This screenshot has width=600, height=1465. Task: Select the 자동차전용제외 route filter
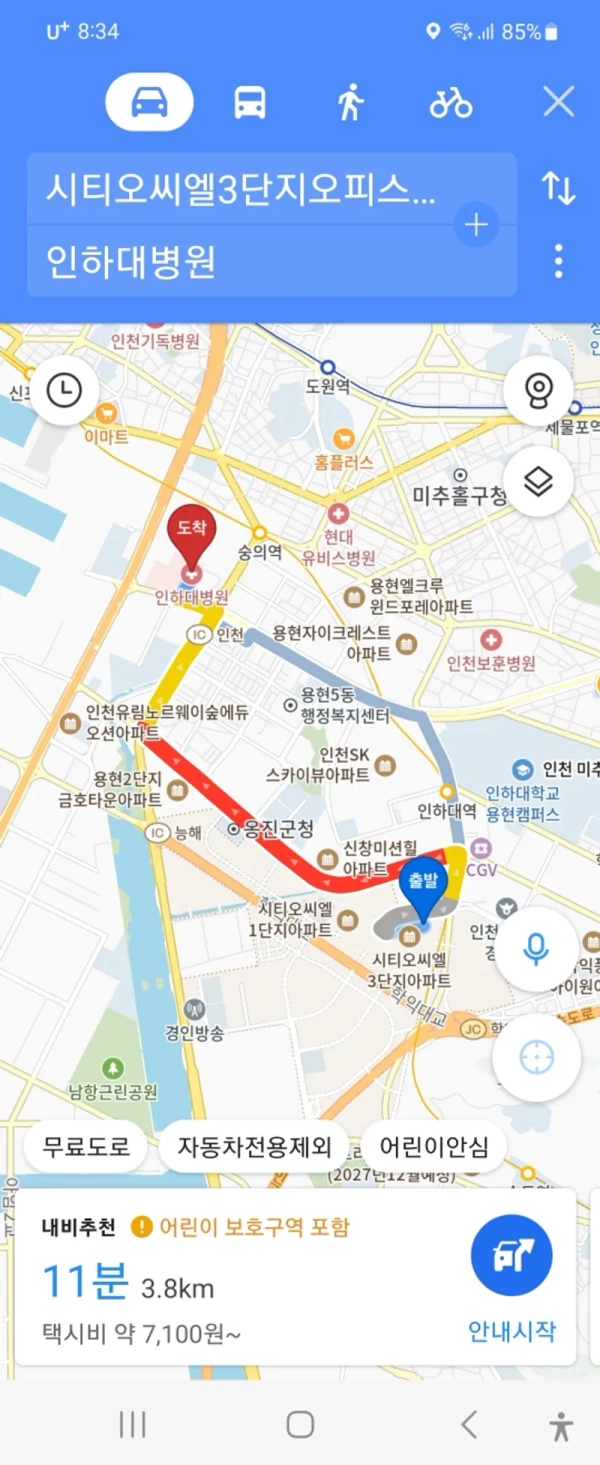[x=254, y=1146]
